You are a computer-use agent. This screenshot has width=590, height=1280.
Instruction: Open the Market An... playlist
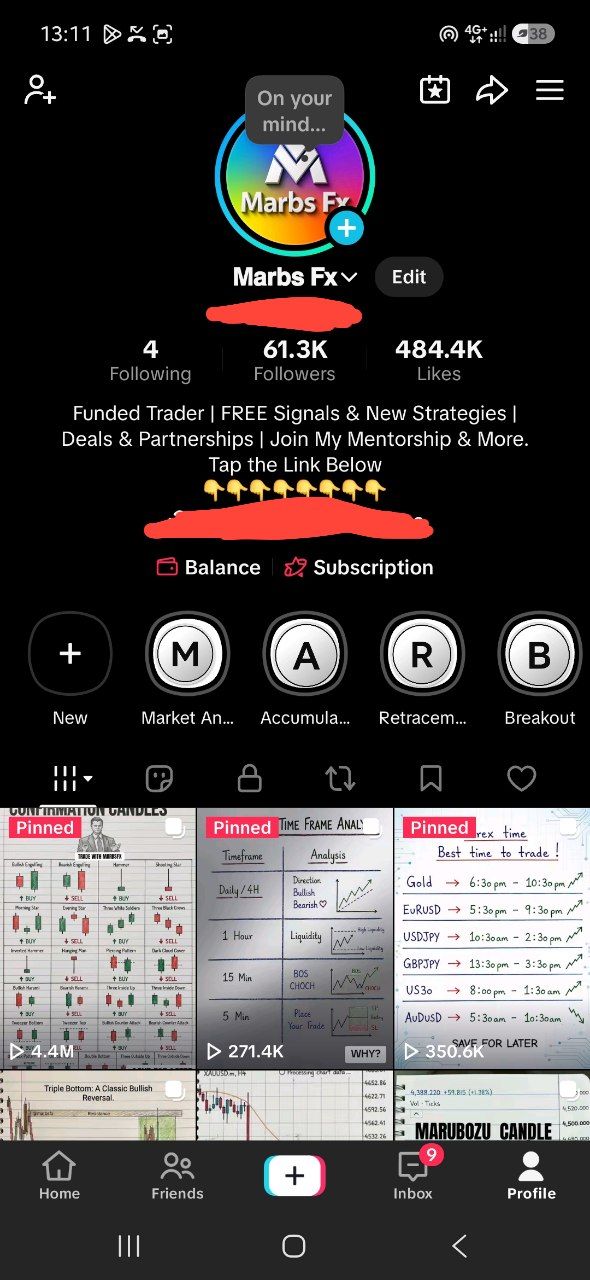[x=187, y=654]
